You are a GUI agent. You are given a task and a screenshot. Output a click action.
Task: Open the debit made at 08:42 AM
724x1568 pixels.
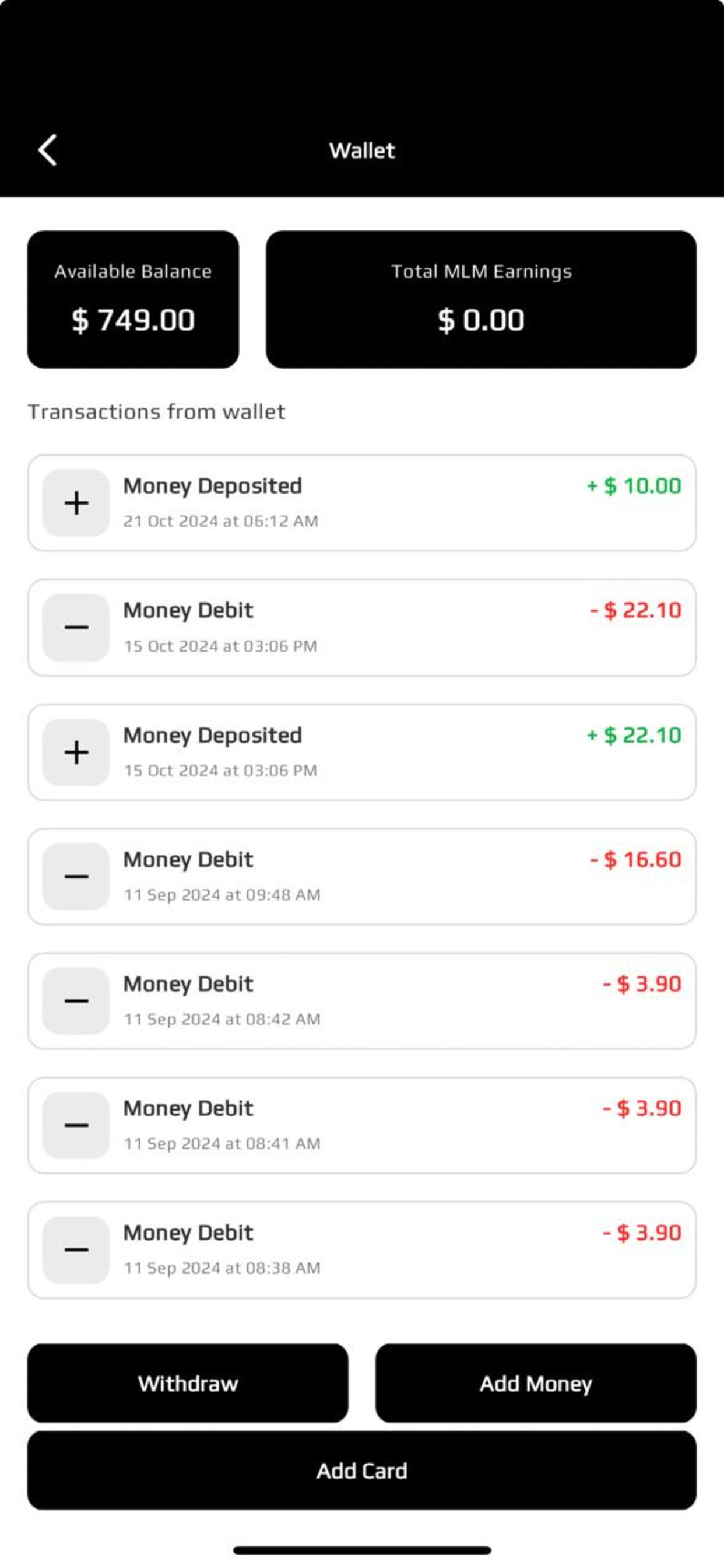coord(362,1002)
